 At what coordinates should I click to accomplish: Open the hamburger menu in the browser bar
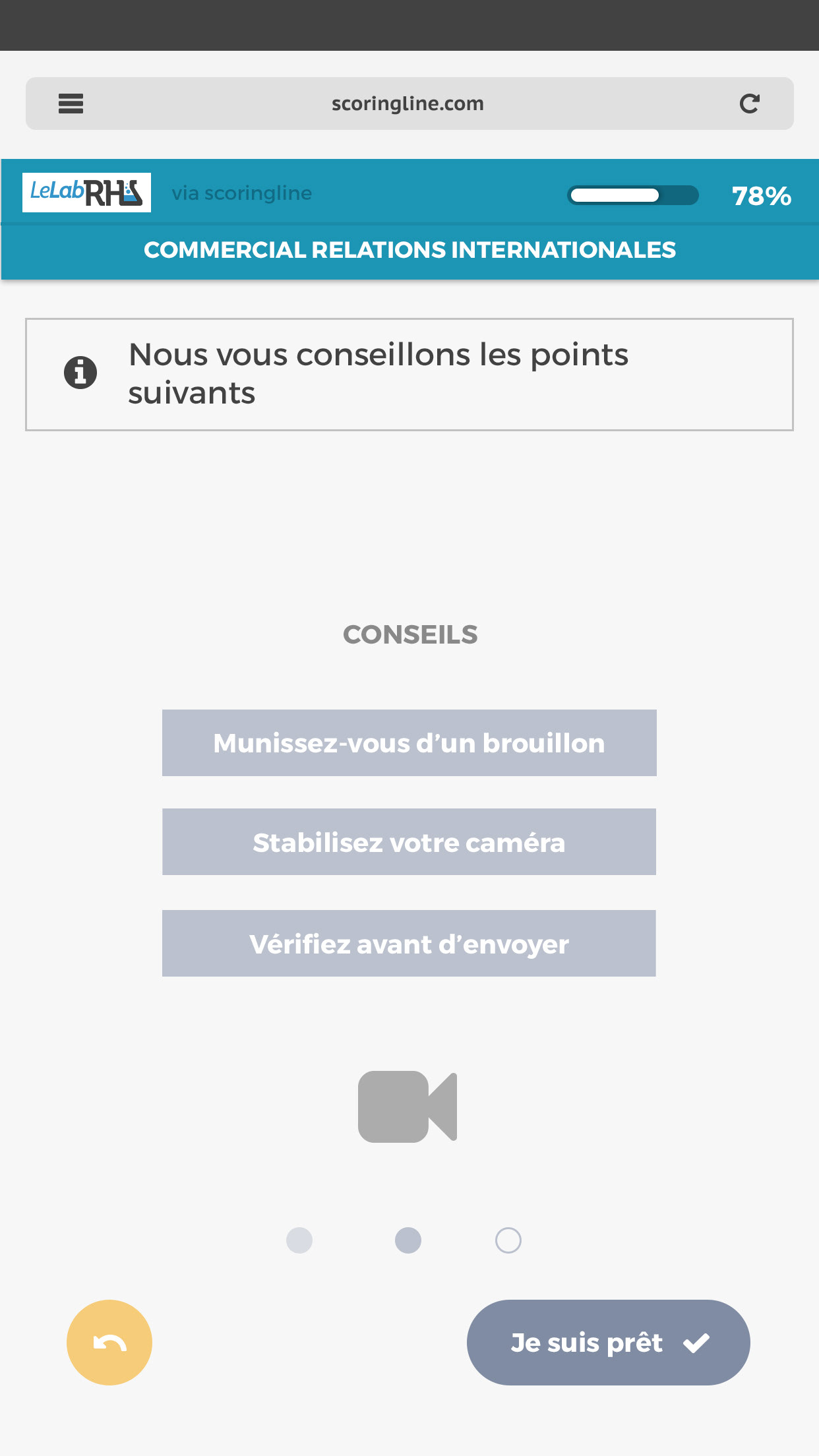click(x=71, y=104)
